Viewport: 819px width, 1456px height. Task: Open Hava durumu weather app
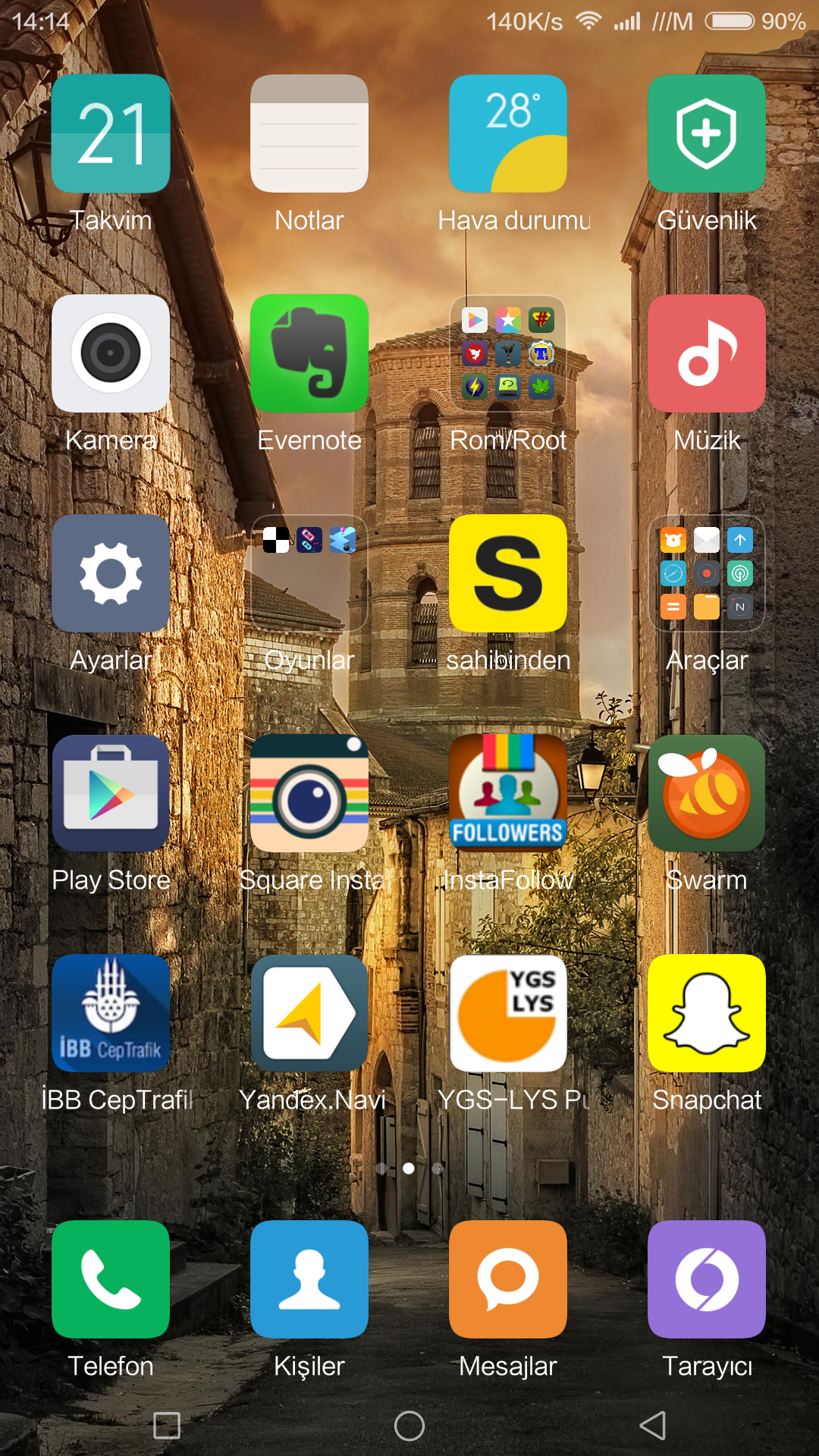508,133
